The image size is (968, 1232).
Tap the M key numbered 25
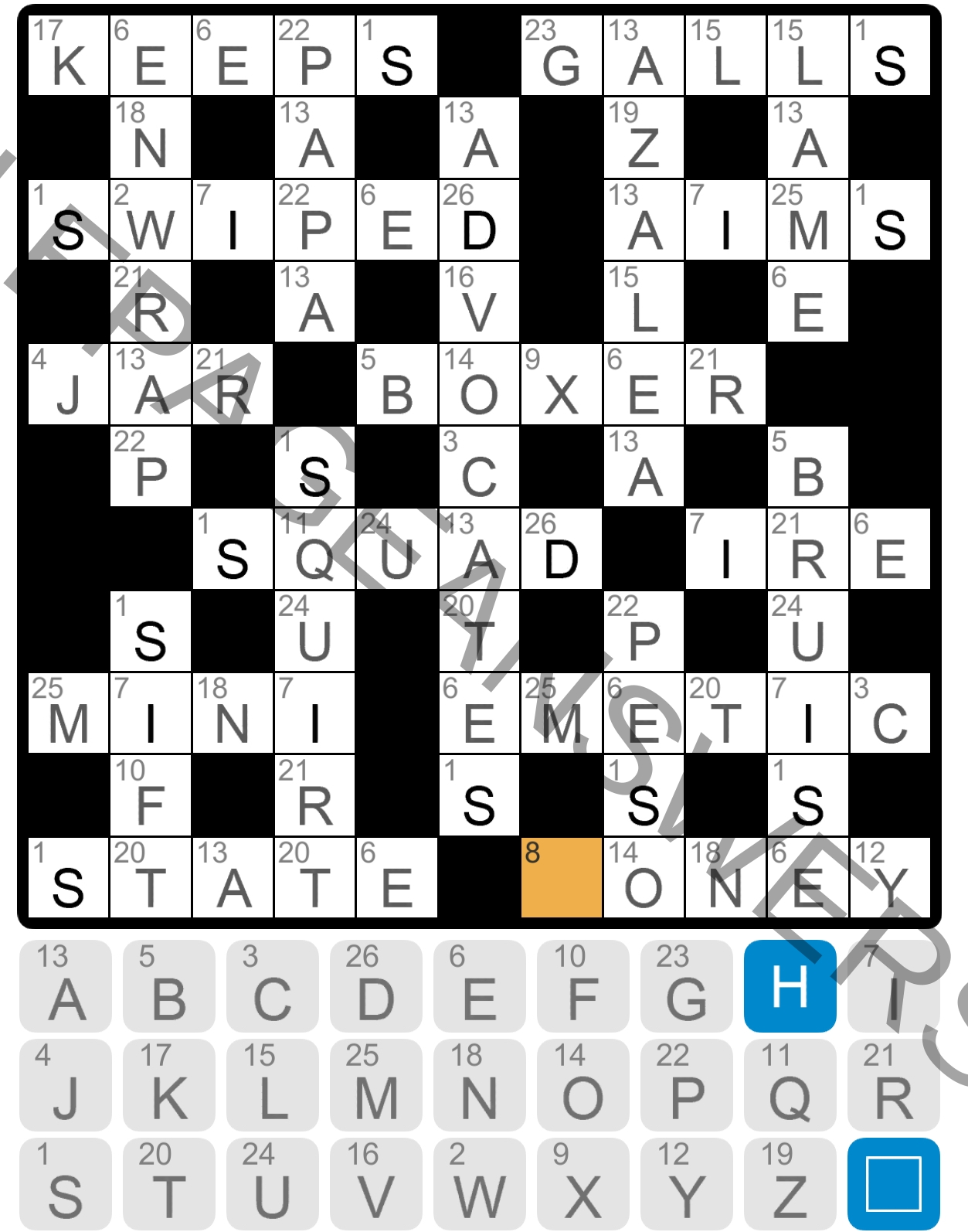pyautogui.click(x=376, y=1085)
